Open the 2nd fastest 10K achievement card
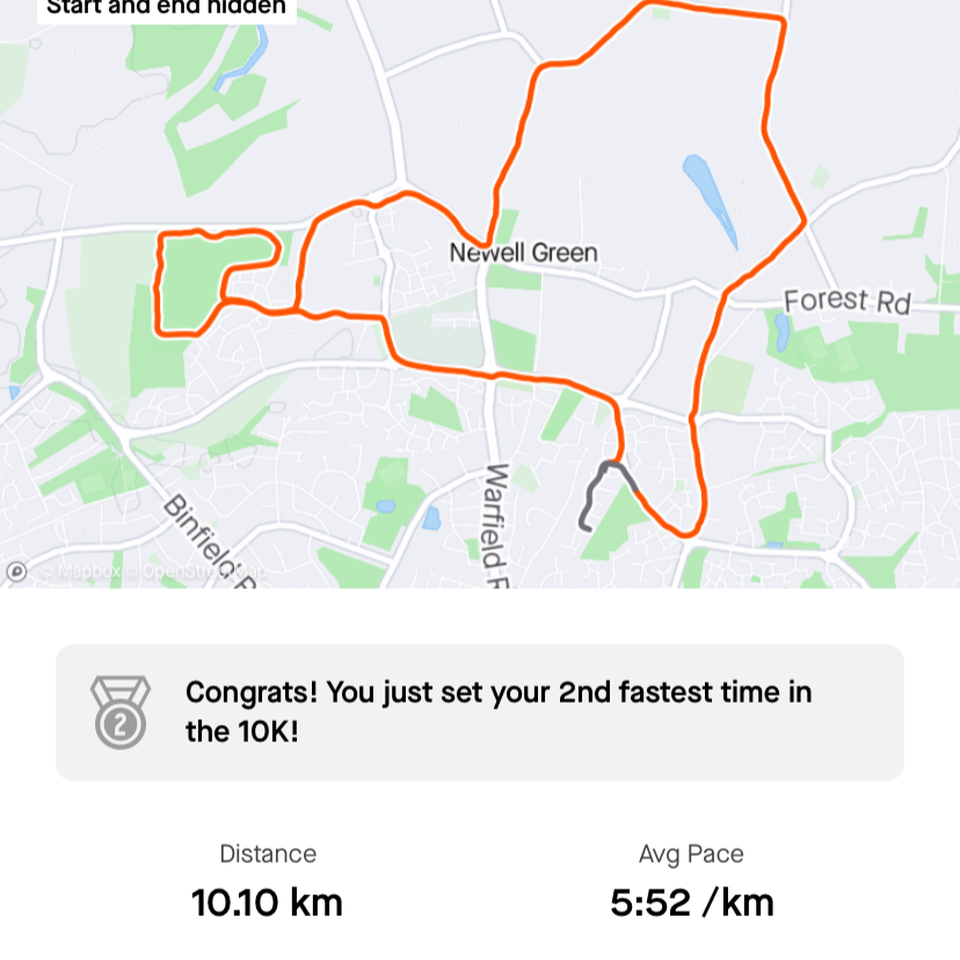 480,712
